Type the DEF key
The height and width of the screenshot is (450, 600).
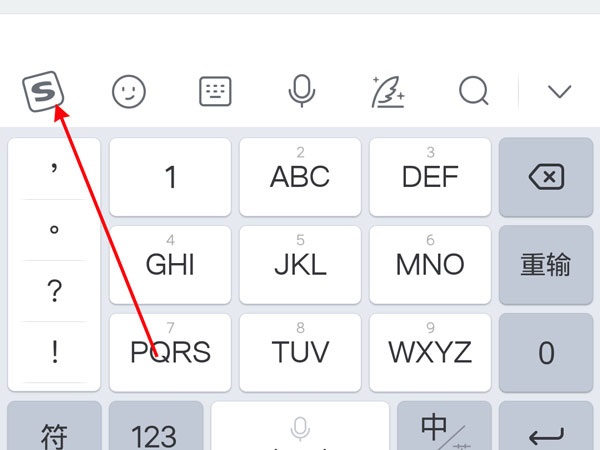[430, 178]
